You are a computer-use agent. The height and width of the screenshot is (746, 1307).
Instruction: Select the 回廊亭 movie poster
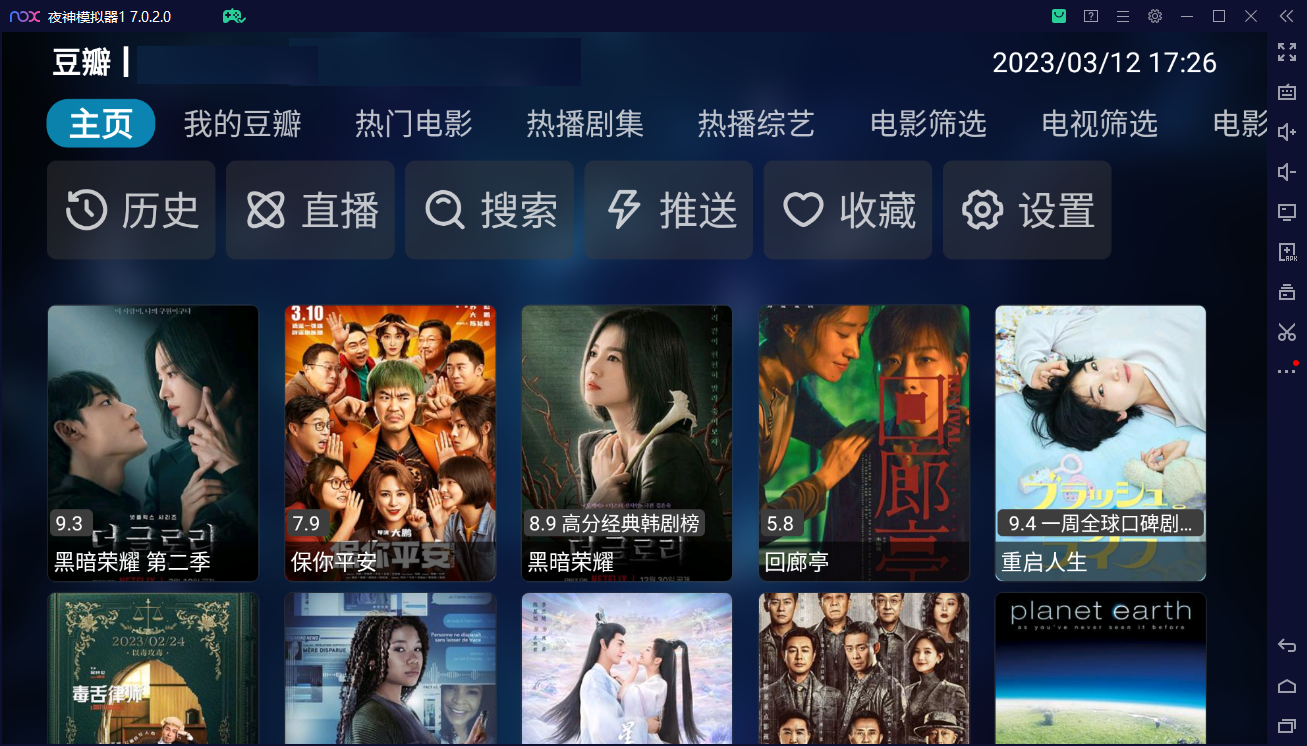pyautogui.click(x=864, y=440)
